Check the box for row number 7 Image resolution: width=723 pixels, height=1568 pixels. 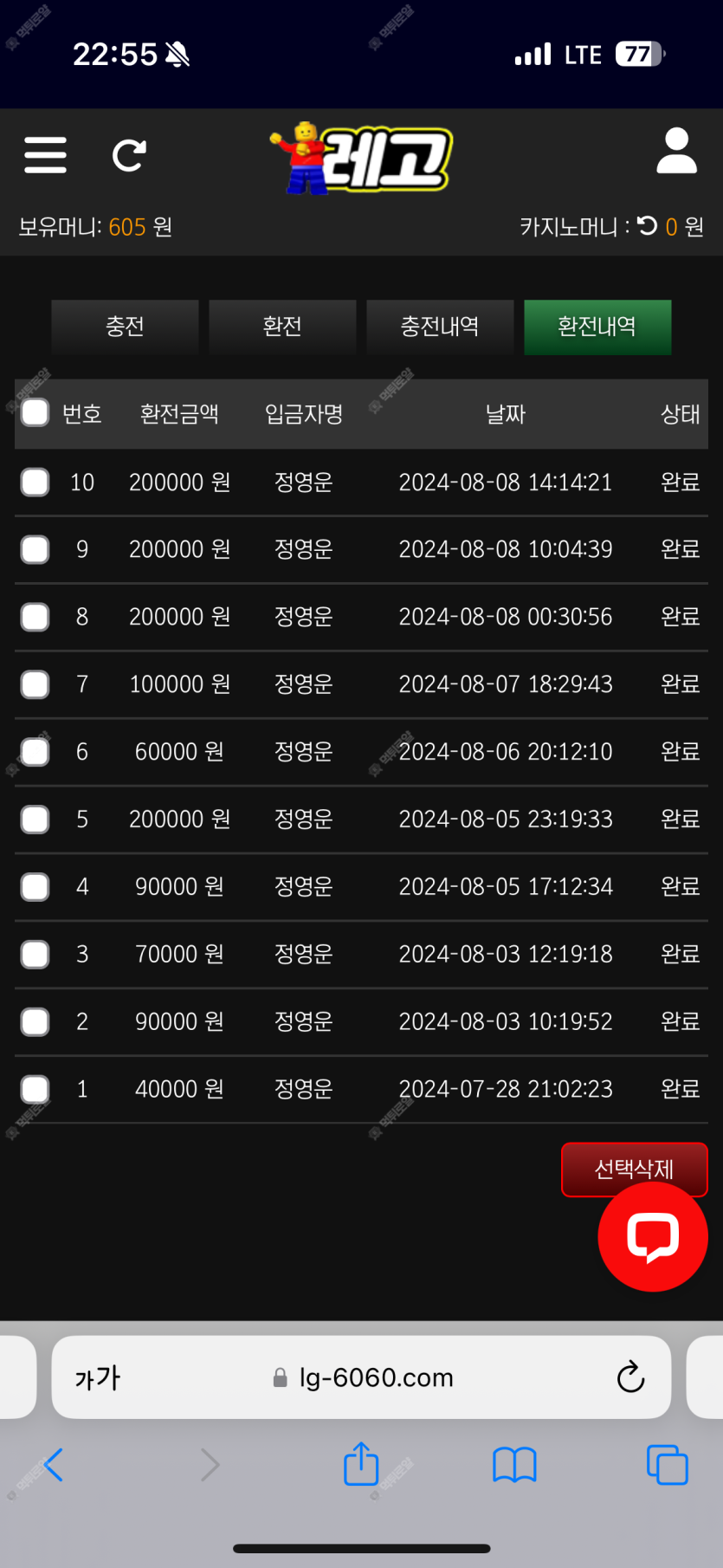click(x=35, y=684)
